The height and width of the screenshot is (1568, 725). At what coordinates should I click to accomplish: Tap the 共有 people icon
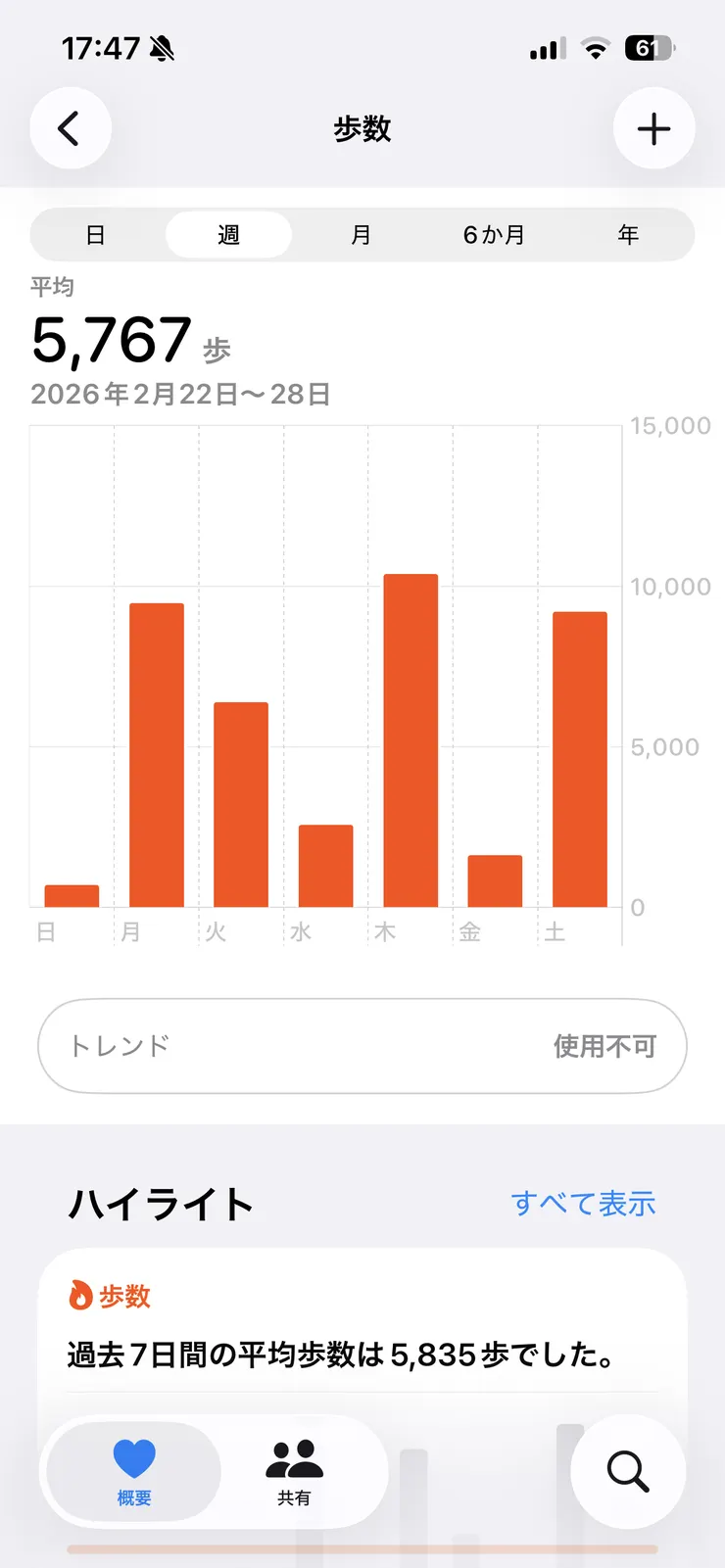point(294,1457)
